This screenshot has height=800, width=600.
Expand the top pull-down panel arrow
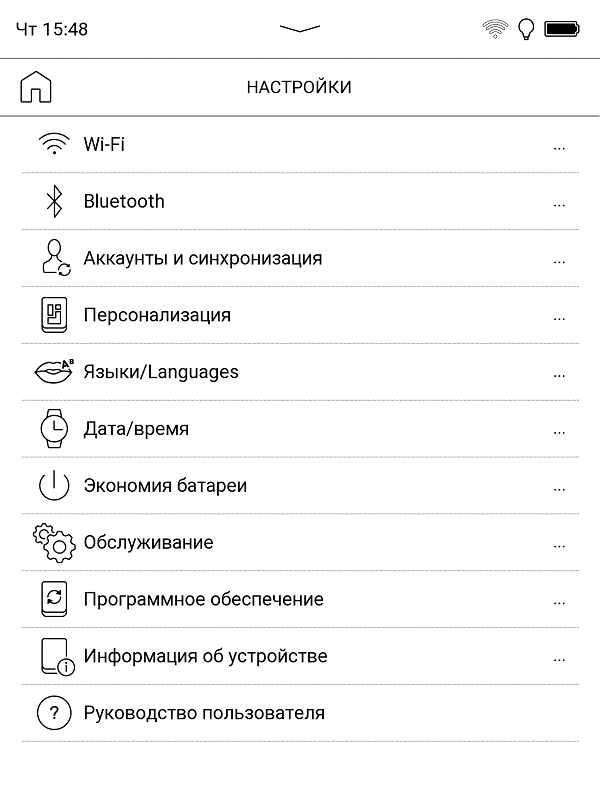299,29
